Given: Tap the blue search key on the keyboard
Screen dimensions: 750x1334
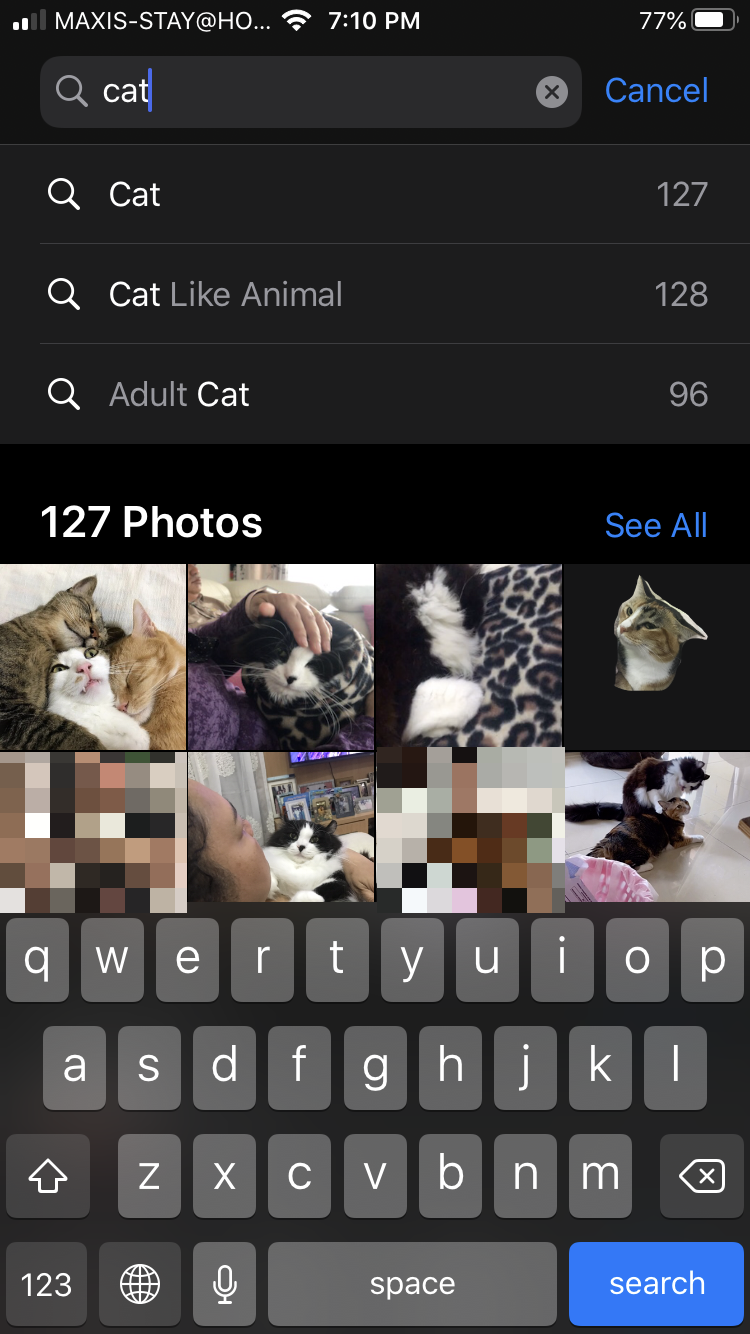Looking at the screenshot, I should (657, 1284).
